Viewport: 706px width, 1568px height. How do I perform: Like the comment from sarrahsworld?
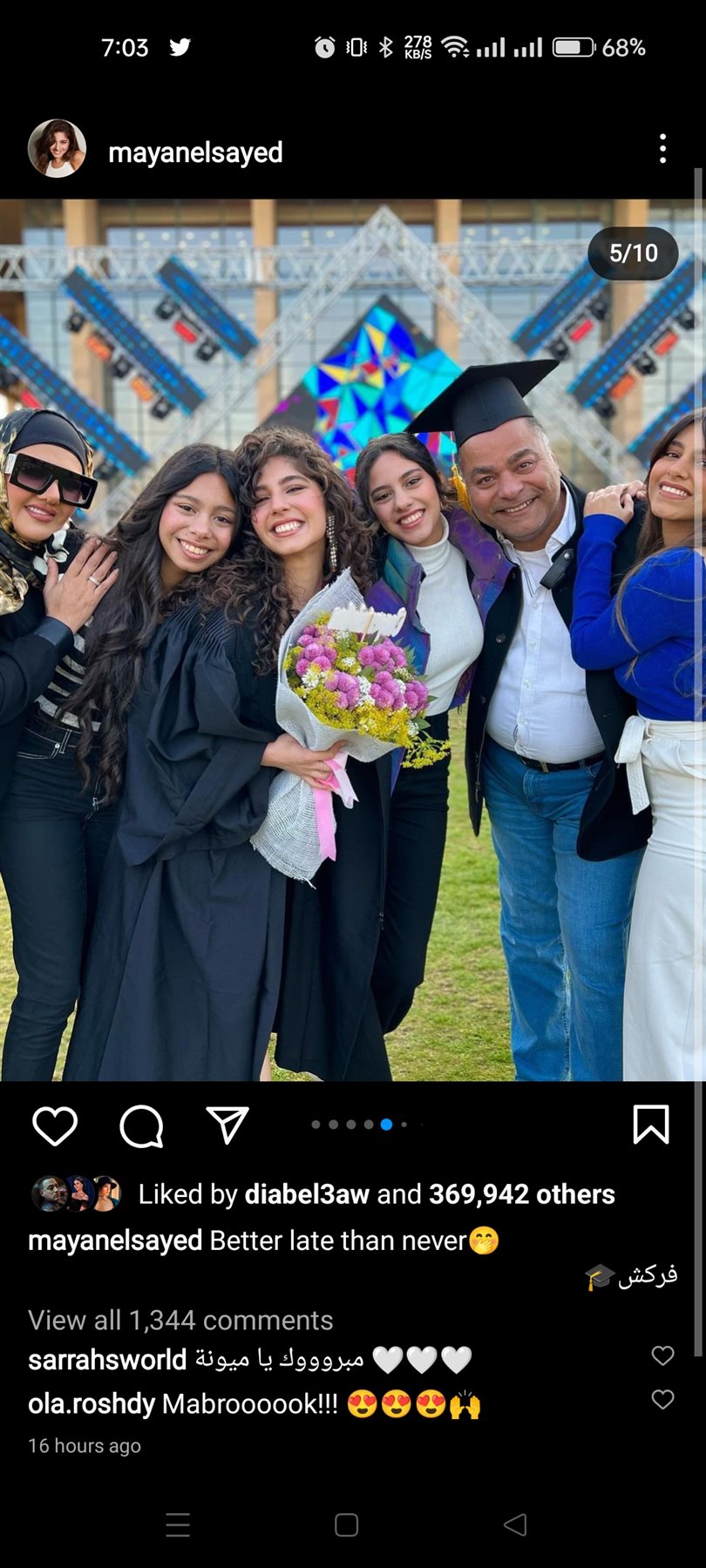coord(662,1355)
